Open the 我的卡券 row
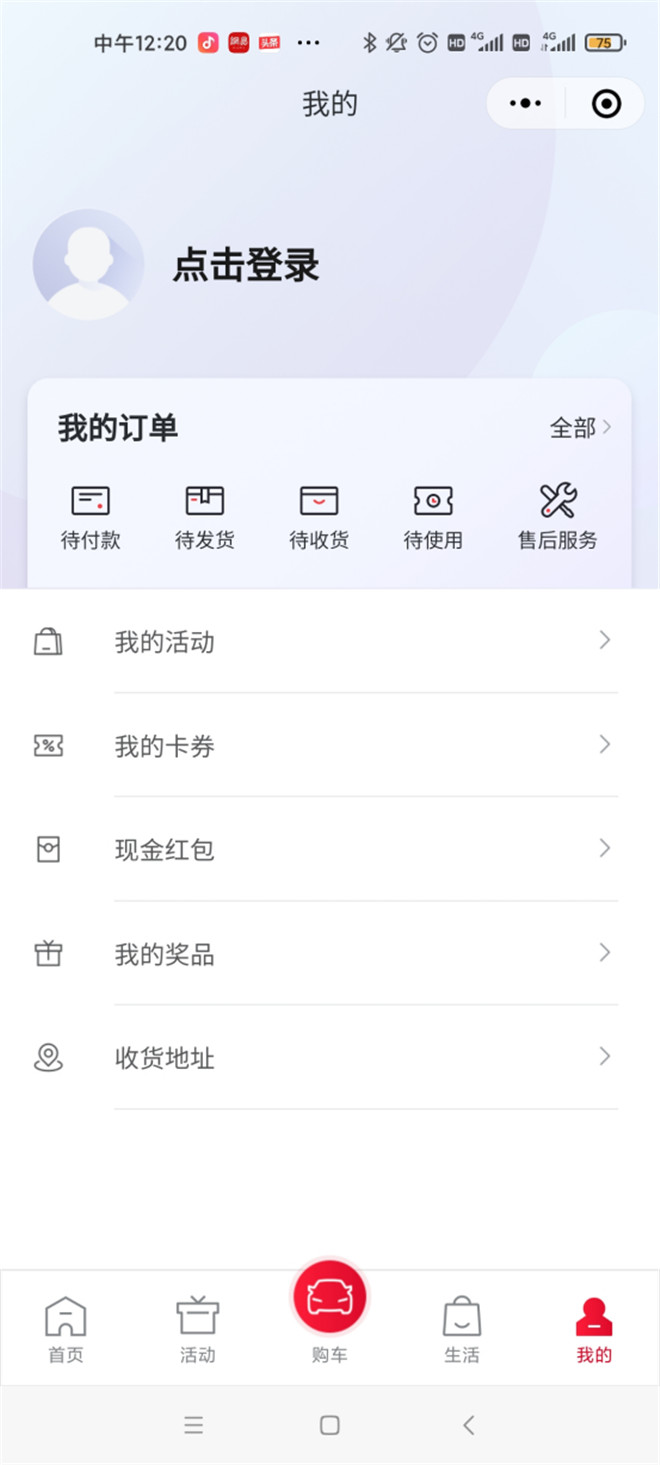This screenshot has height=1465, width=660. [x=330, y=745]
